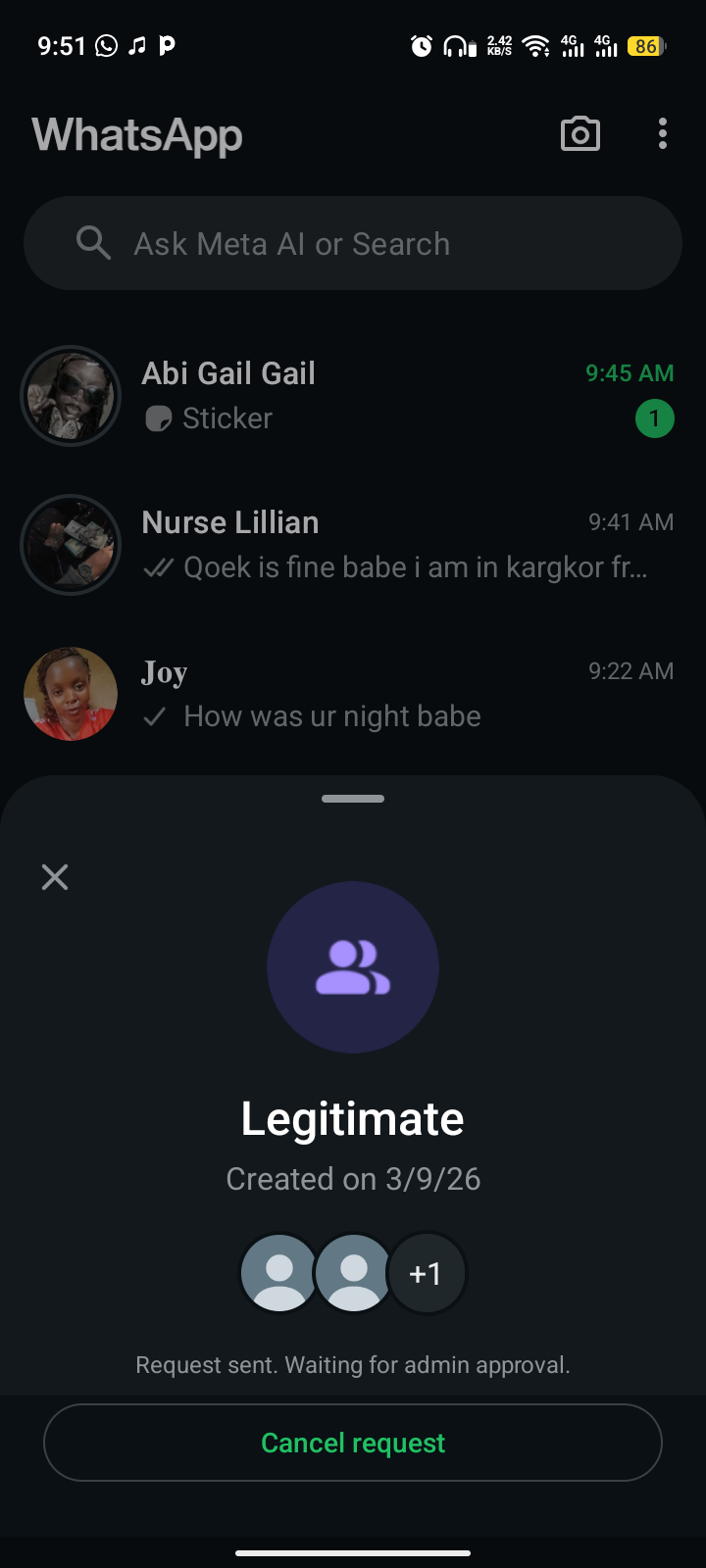This screenshot has width=706, height=1568.
Task: Open the camera from the top bar
Action: (x=580, y=134)
